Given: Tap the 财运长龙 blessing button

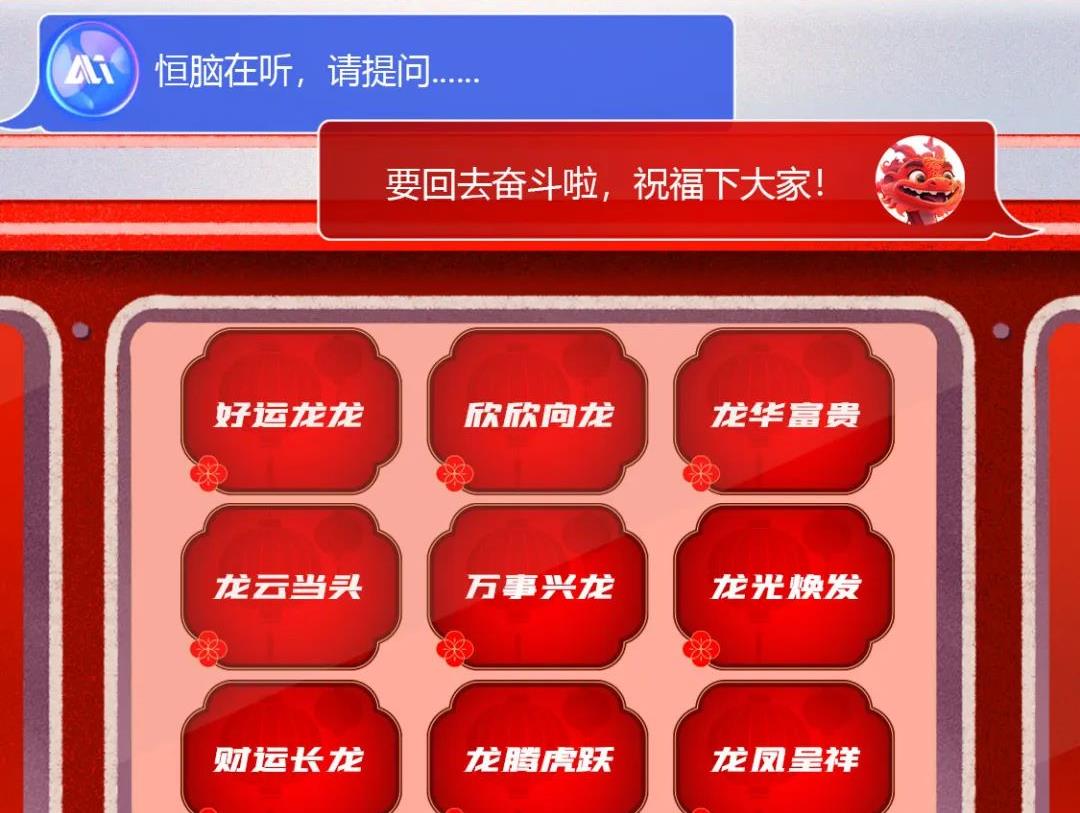Looking at the screenshot, I should tap(290, 758).
